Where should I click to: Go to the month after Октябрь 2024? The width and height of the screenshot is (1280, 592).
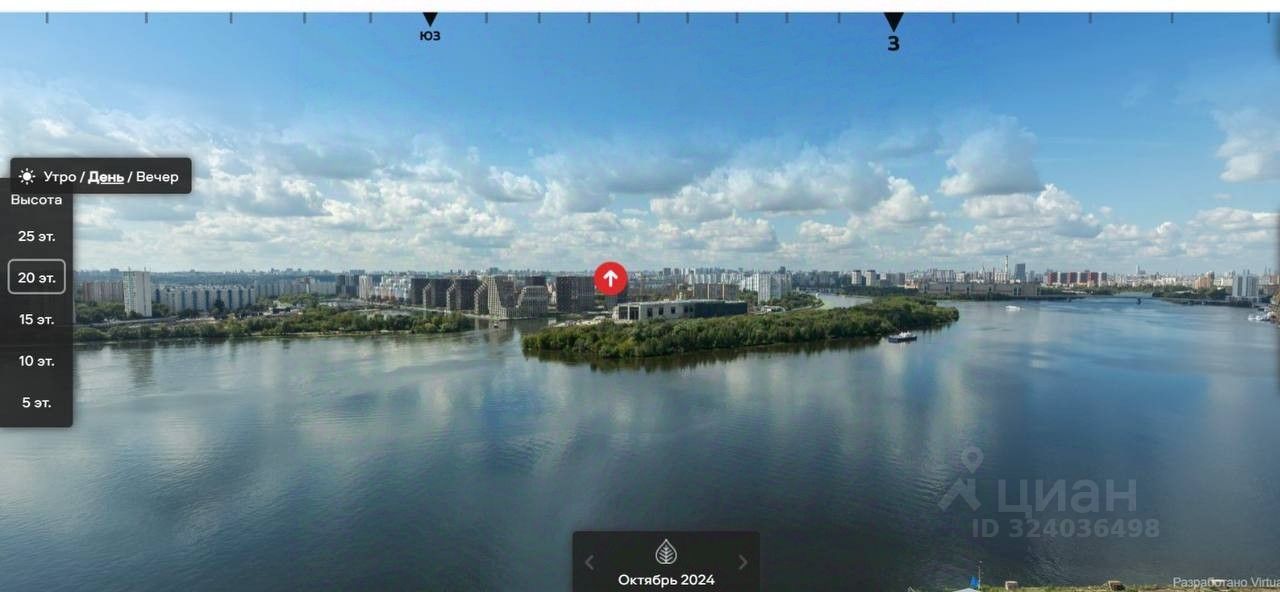coord(743,562)
